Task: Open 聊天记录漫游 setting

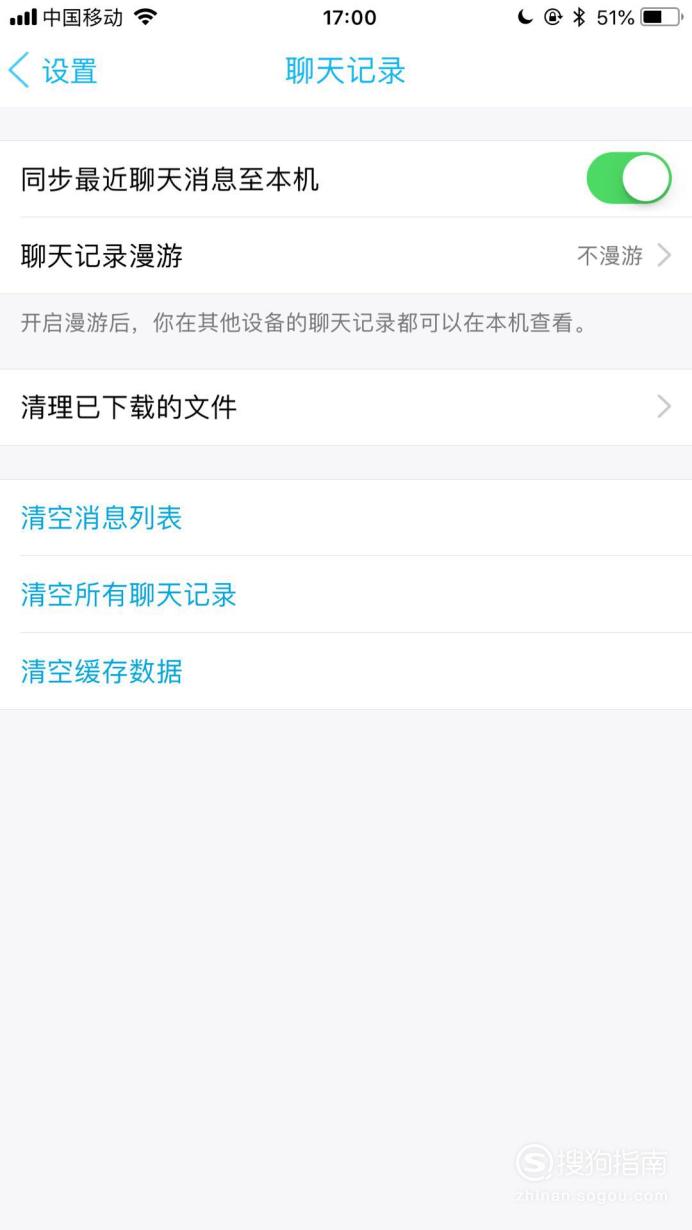Action: click(346, 256)
